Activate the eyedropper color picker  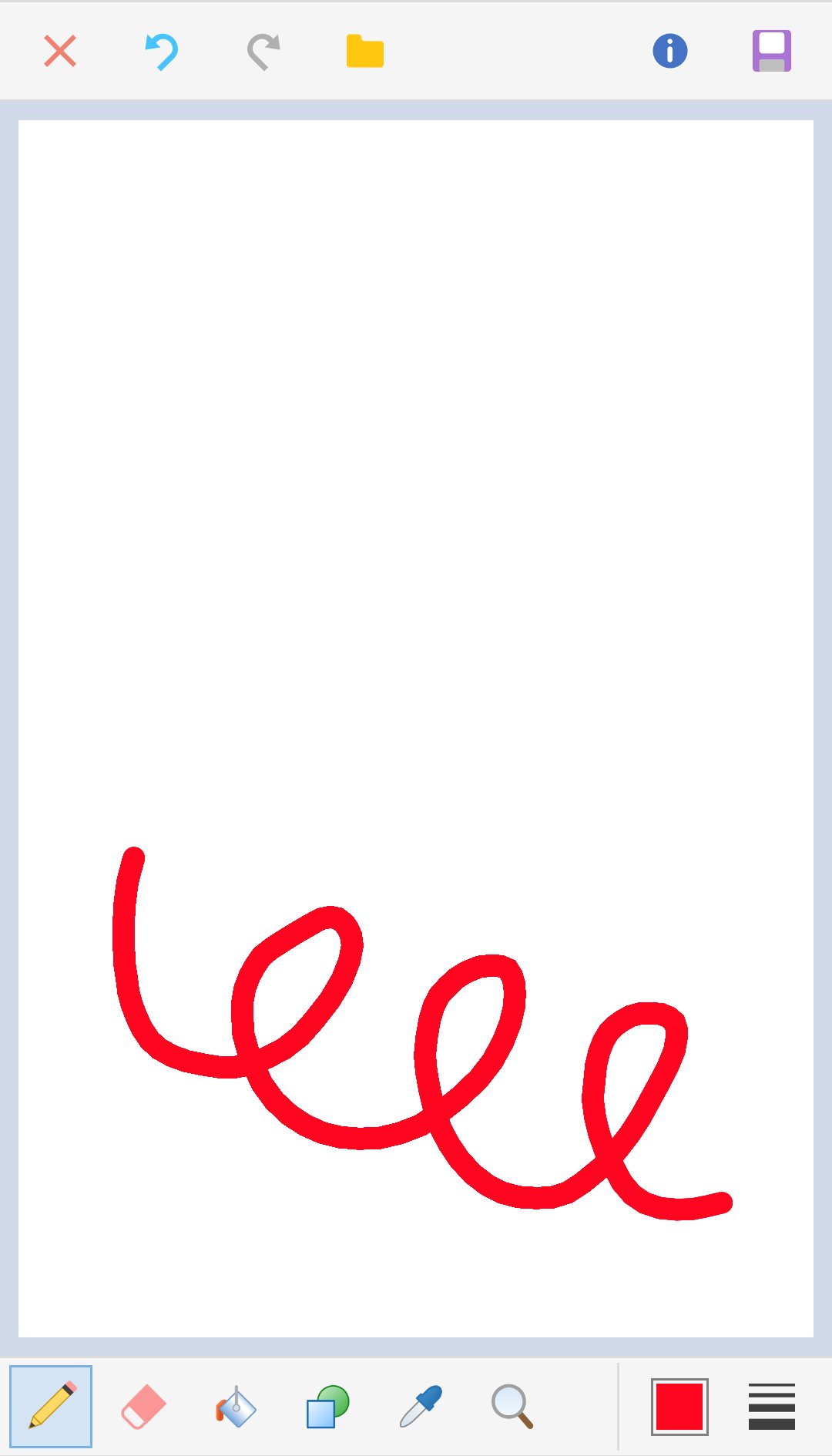[421, 1406]
